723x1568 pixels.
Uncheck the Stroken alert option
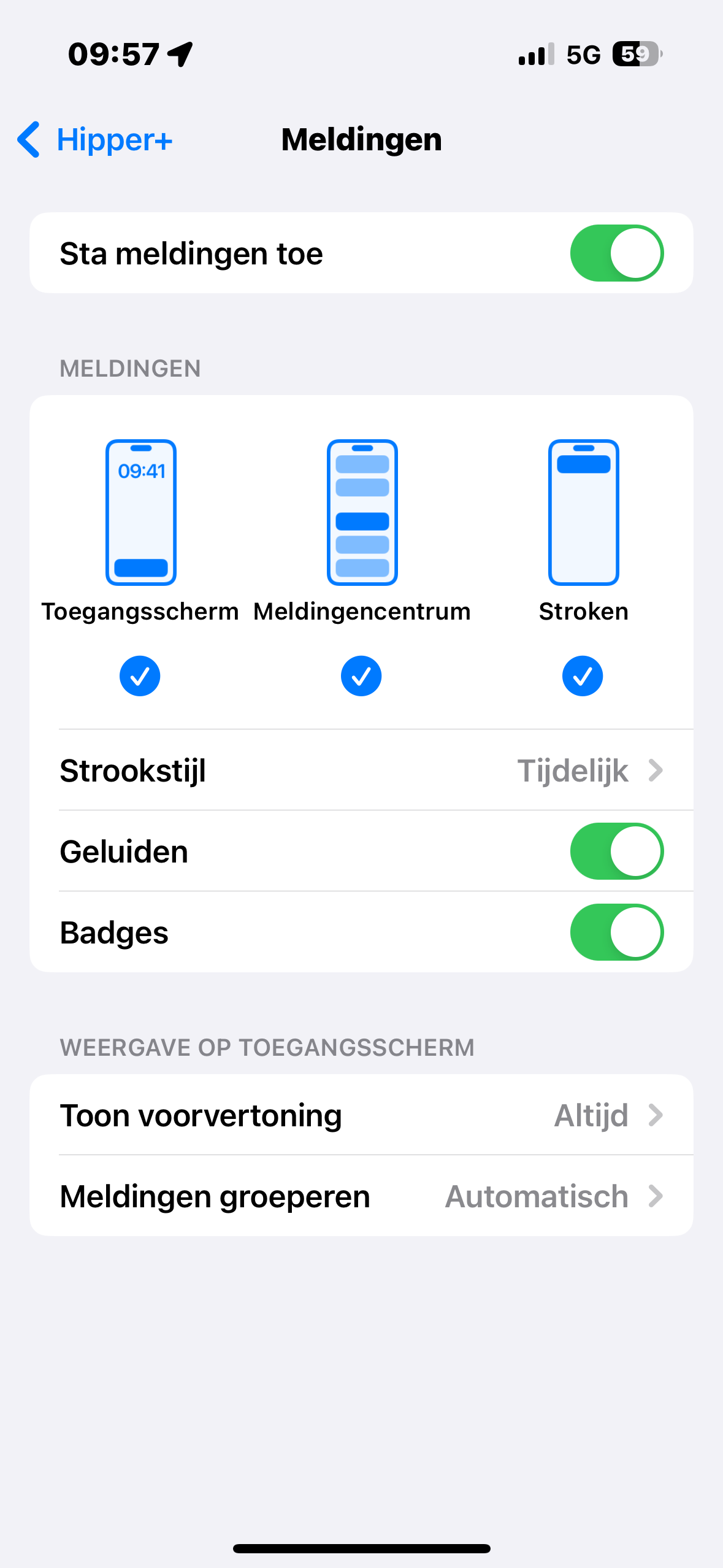tap(583, 676)
